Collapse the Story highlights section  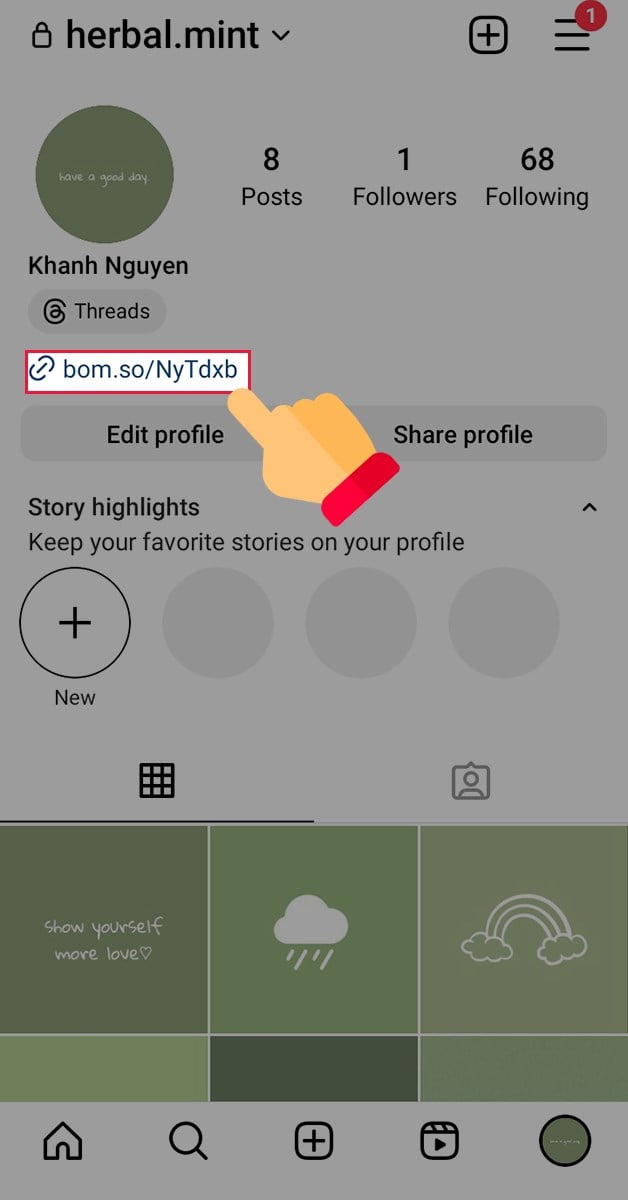coord(589,508)
